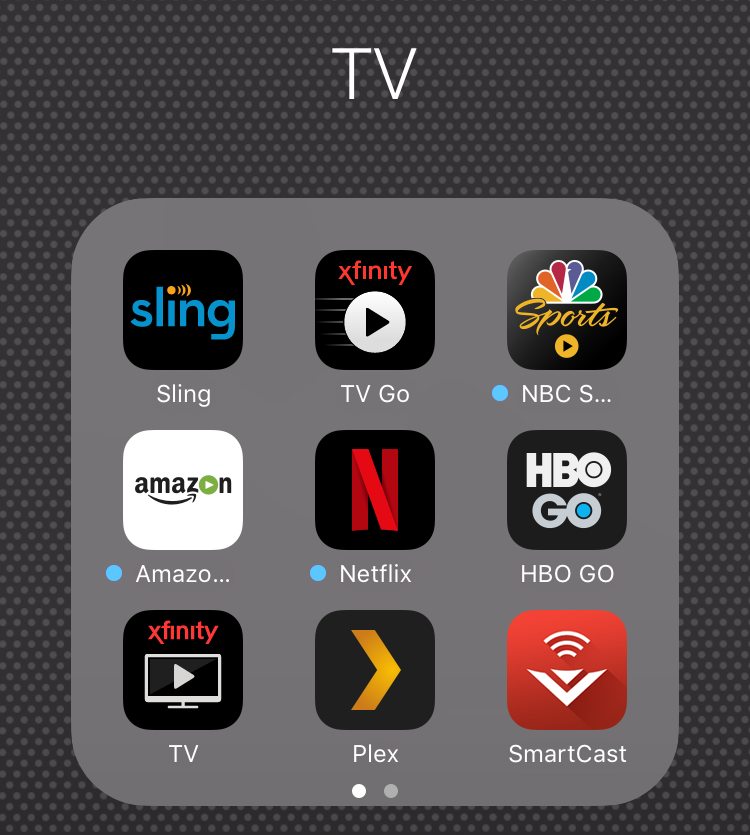This screenshot has height=835, width=750.
Task: Open the Sling app
Action: 183,310
